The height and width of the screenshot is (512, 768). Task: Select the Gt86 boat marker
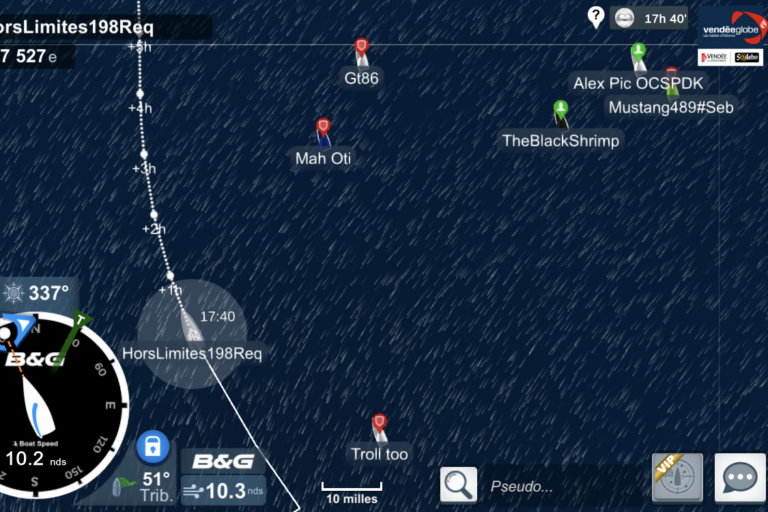tap(362, 50)
